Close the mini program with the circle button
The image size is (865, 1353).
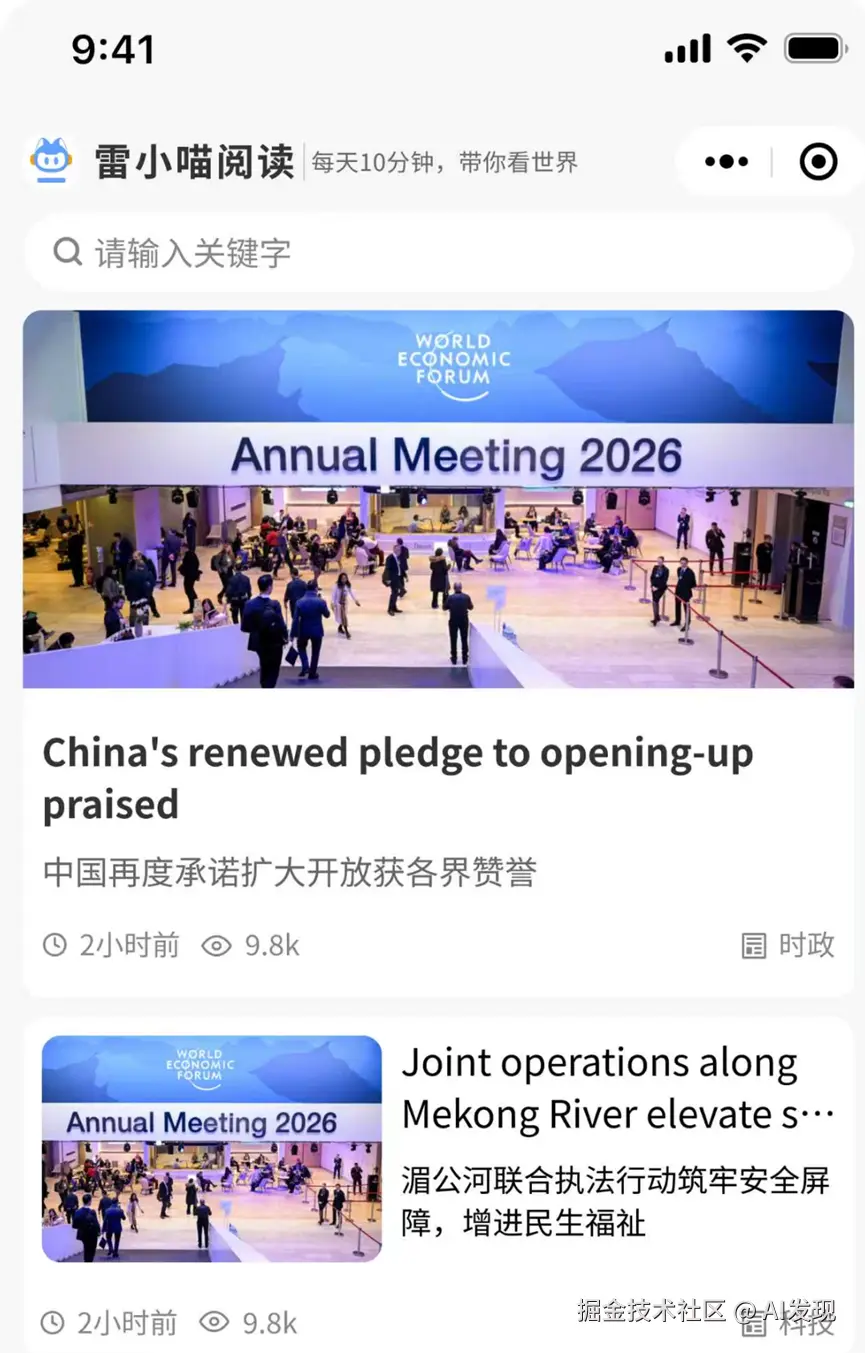tap(818, 162)
